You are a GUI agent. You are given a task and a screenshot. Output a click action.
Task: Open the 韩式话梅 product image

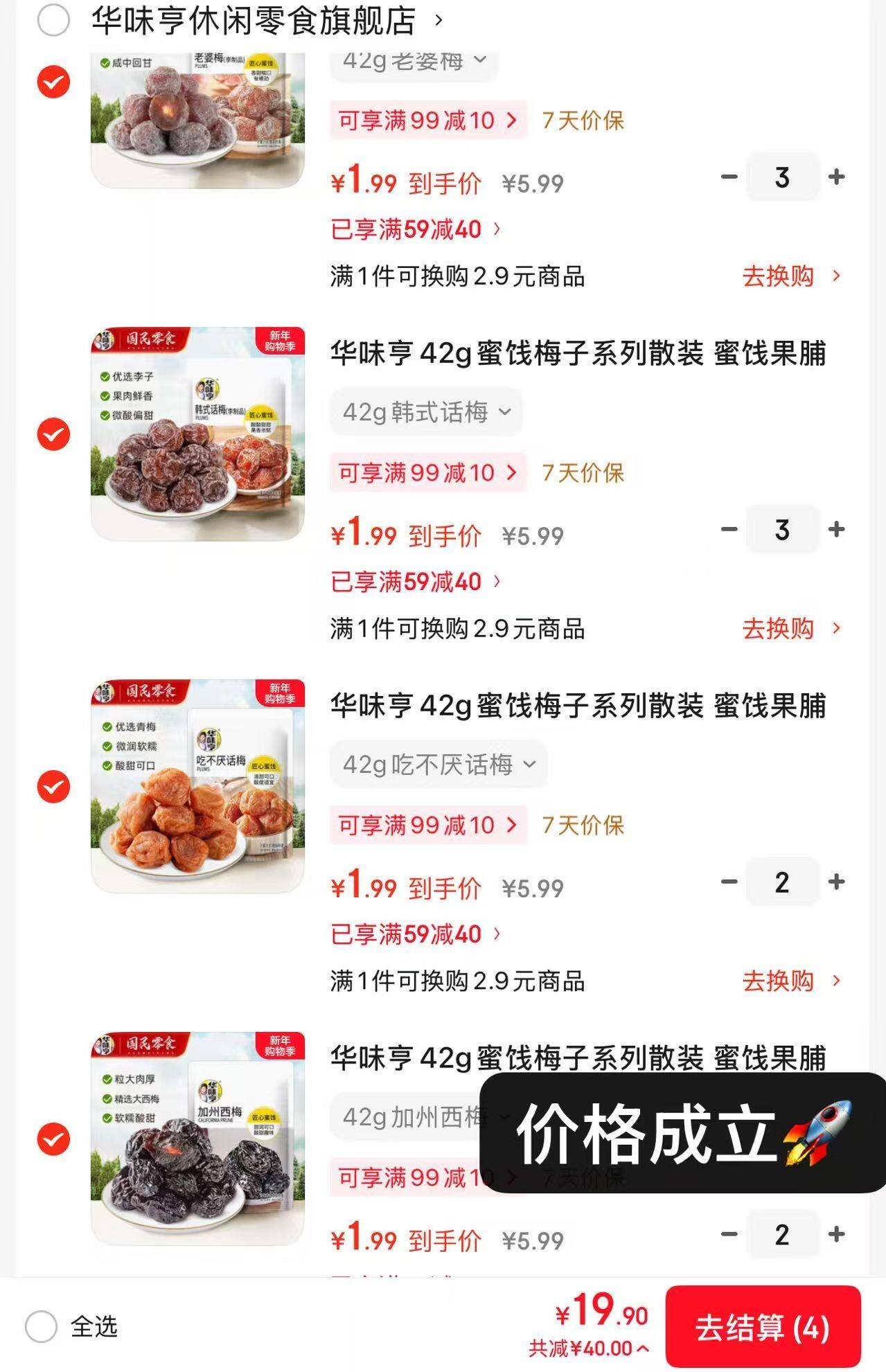198,434
